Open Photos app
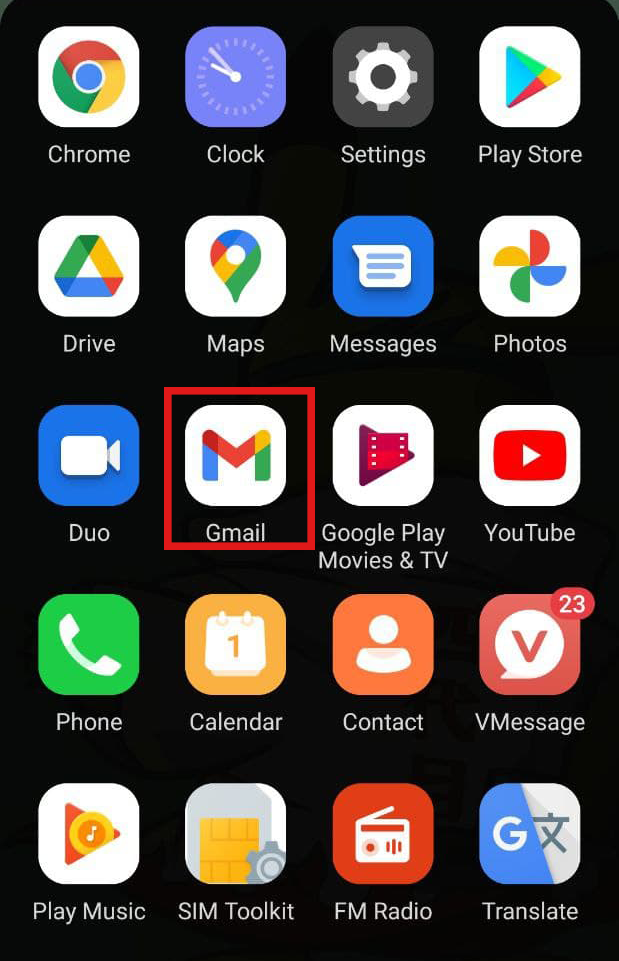The image size is (619, 961). (x=530, y=266)
